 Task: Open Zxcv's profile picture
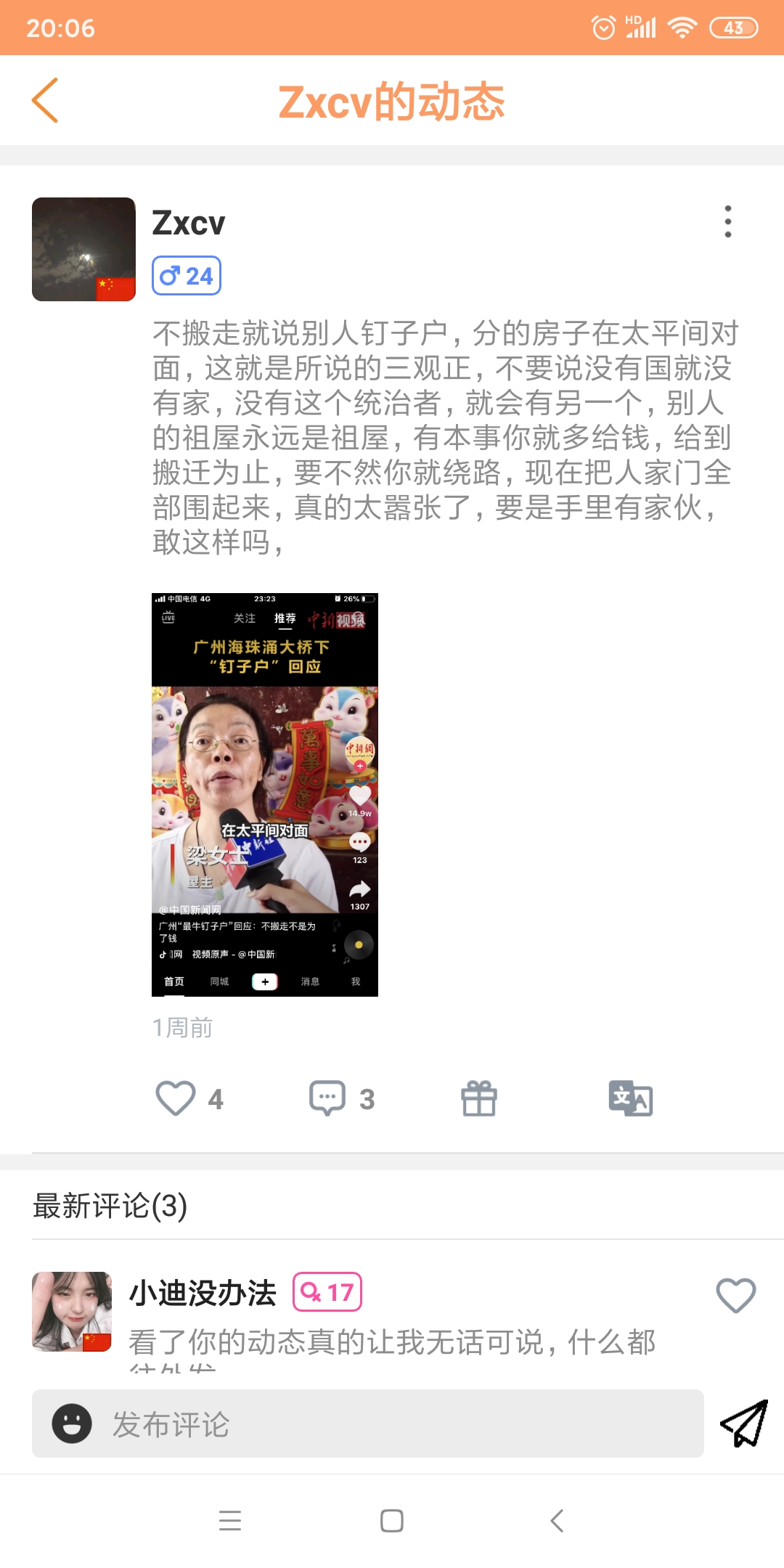click(x=83, y=249)
